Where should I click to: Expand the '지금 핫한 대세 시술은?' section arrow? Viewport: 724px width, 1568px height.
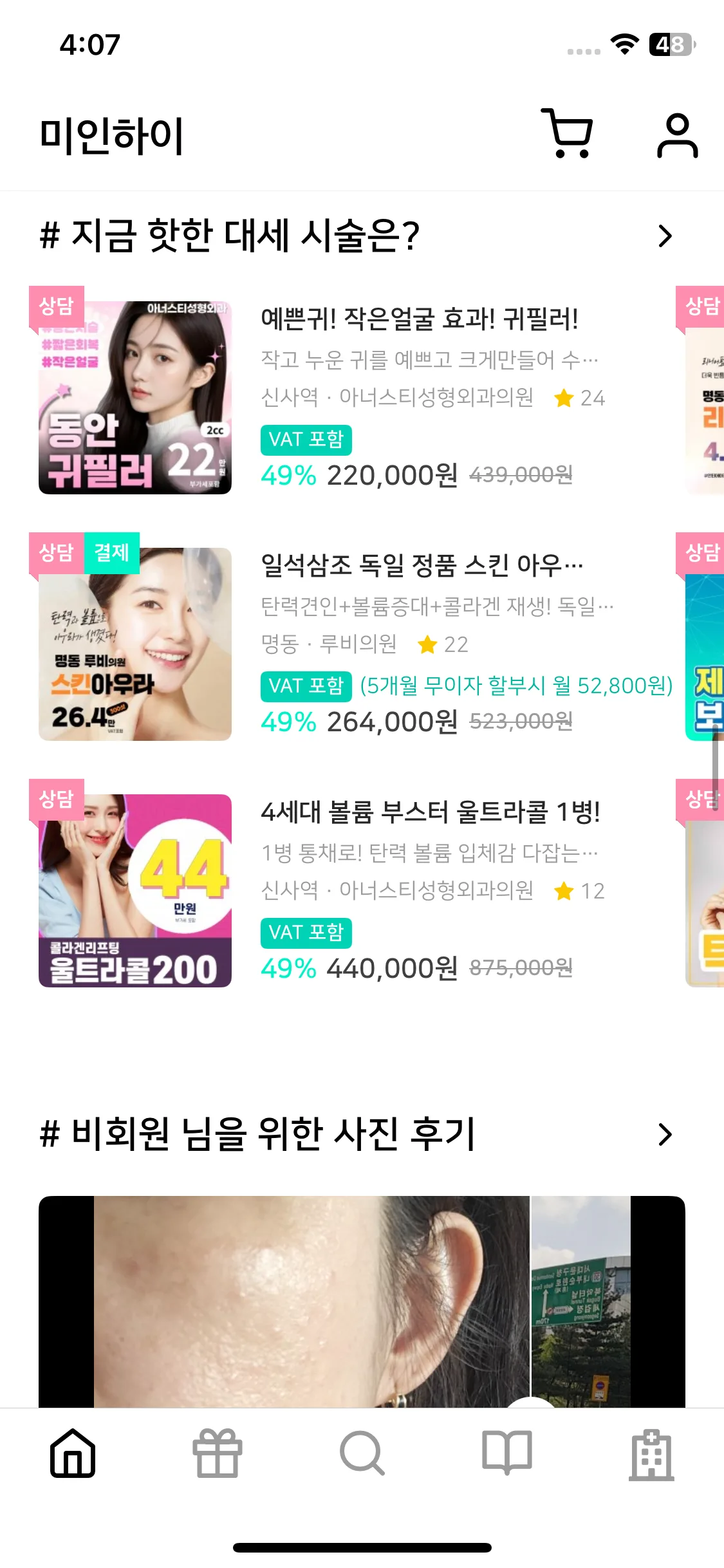[665, 236]
